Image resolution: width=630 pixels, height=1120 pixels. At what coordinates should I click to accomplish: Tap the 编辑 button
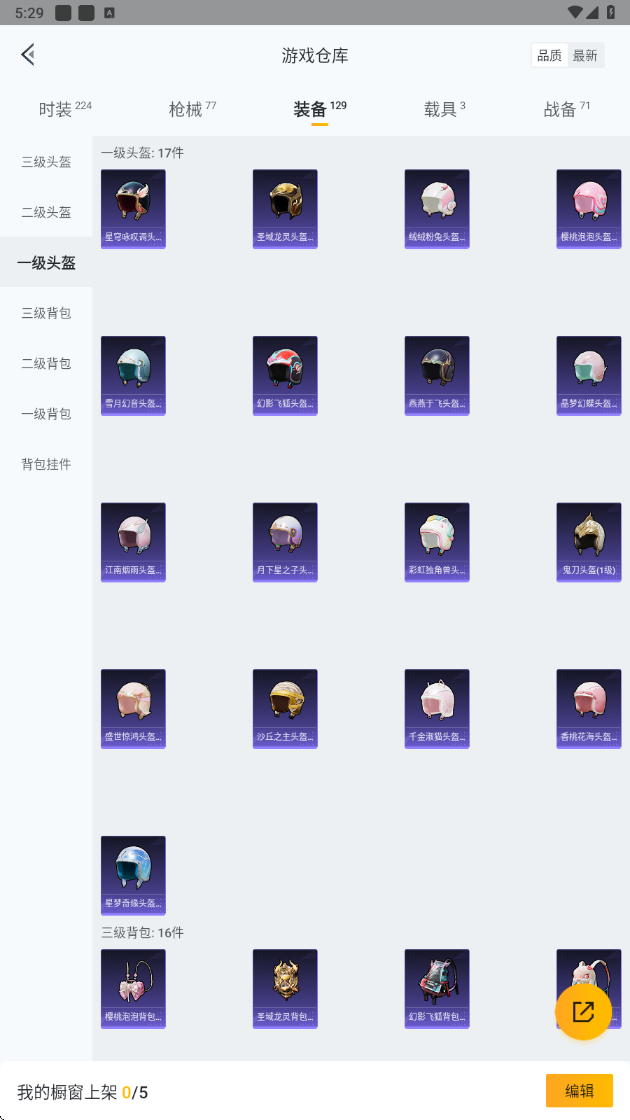(579, 1091)
